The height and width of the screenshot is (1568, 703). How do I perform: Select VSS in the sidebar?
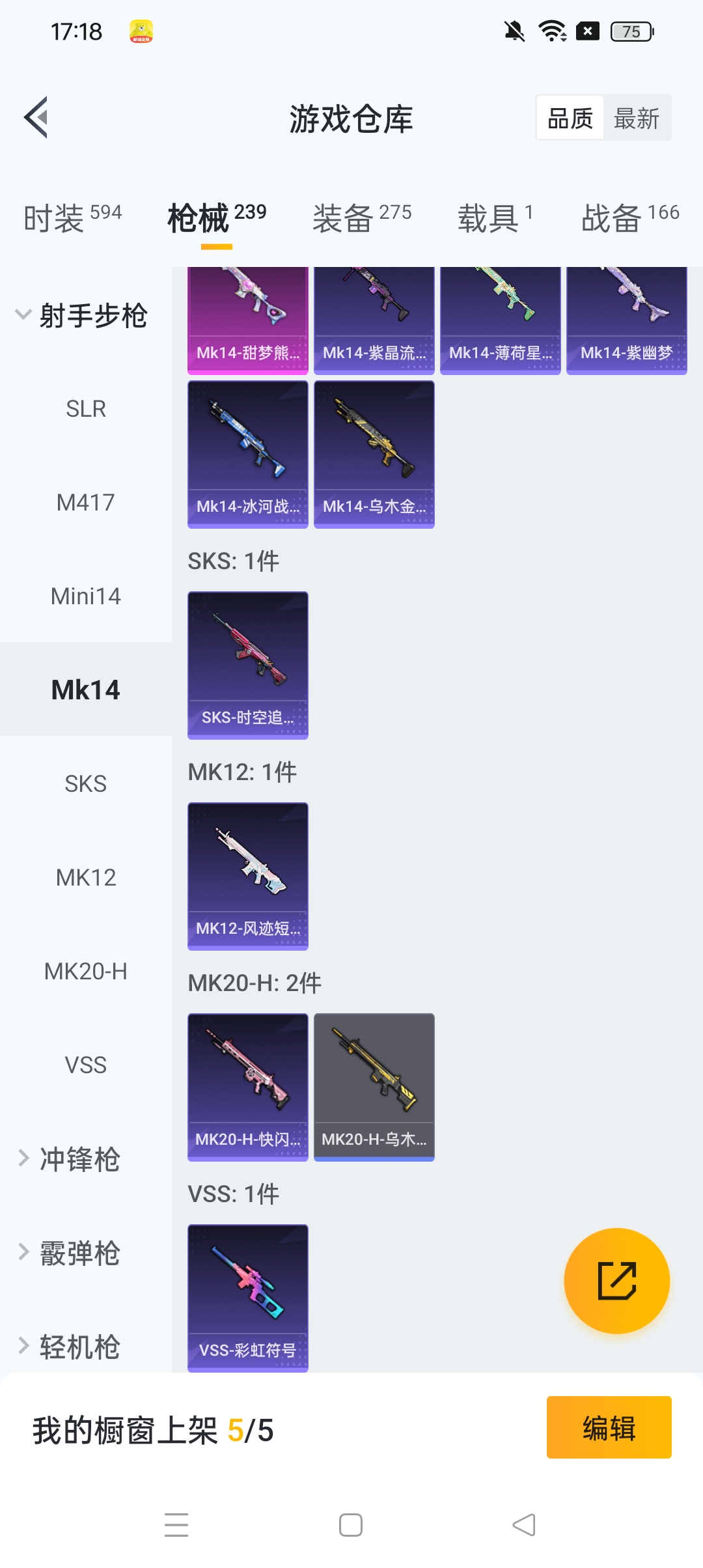(x=85, y=1065)
